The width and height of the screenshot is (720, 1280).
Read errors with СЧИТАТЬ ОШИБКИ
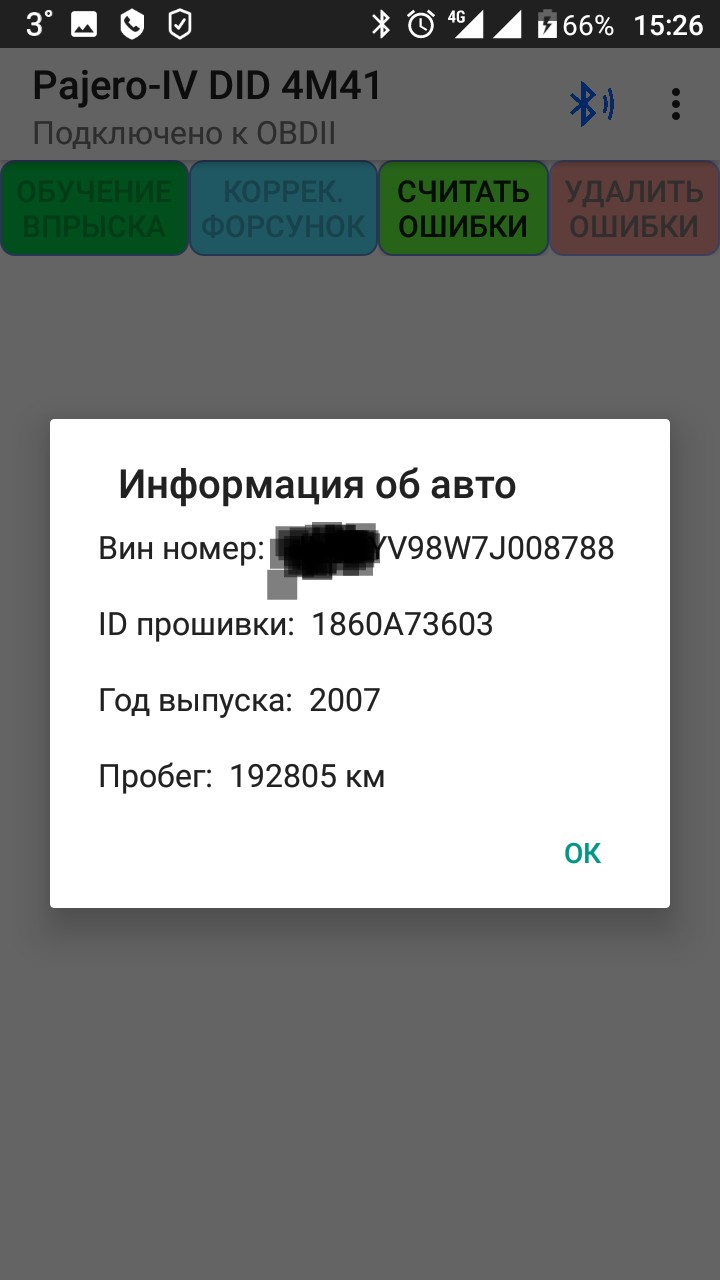tap(463, 208)
